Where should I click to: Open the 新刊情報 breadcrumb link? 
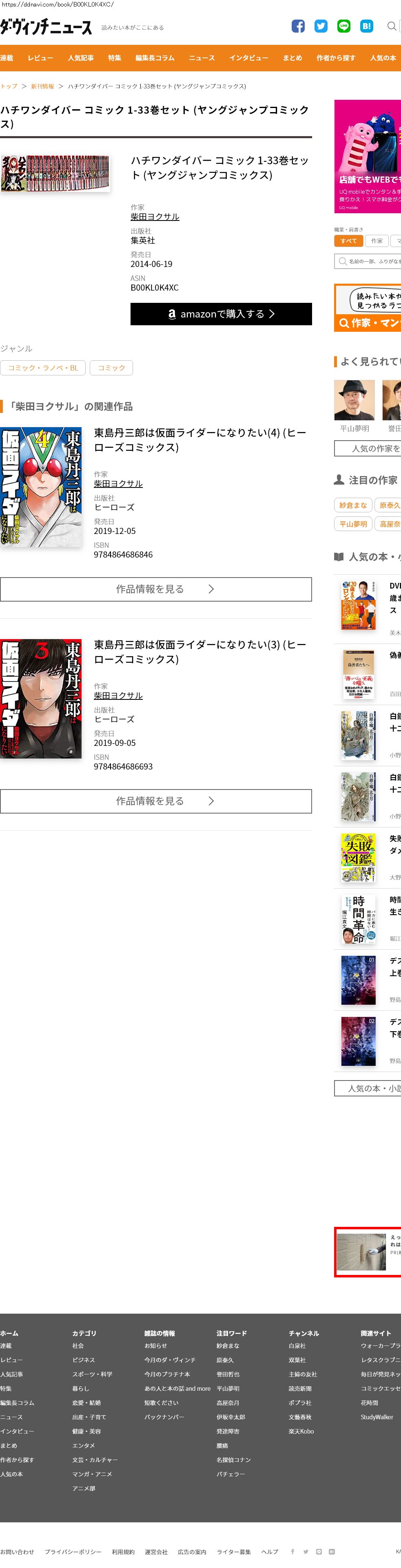pos(43,86)
